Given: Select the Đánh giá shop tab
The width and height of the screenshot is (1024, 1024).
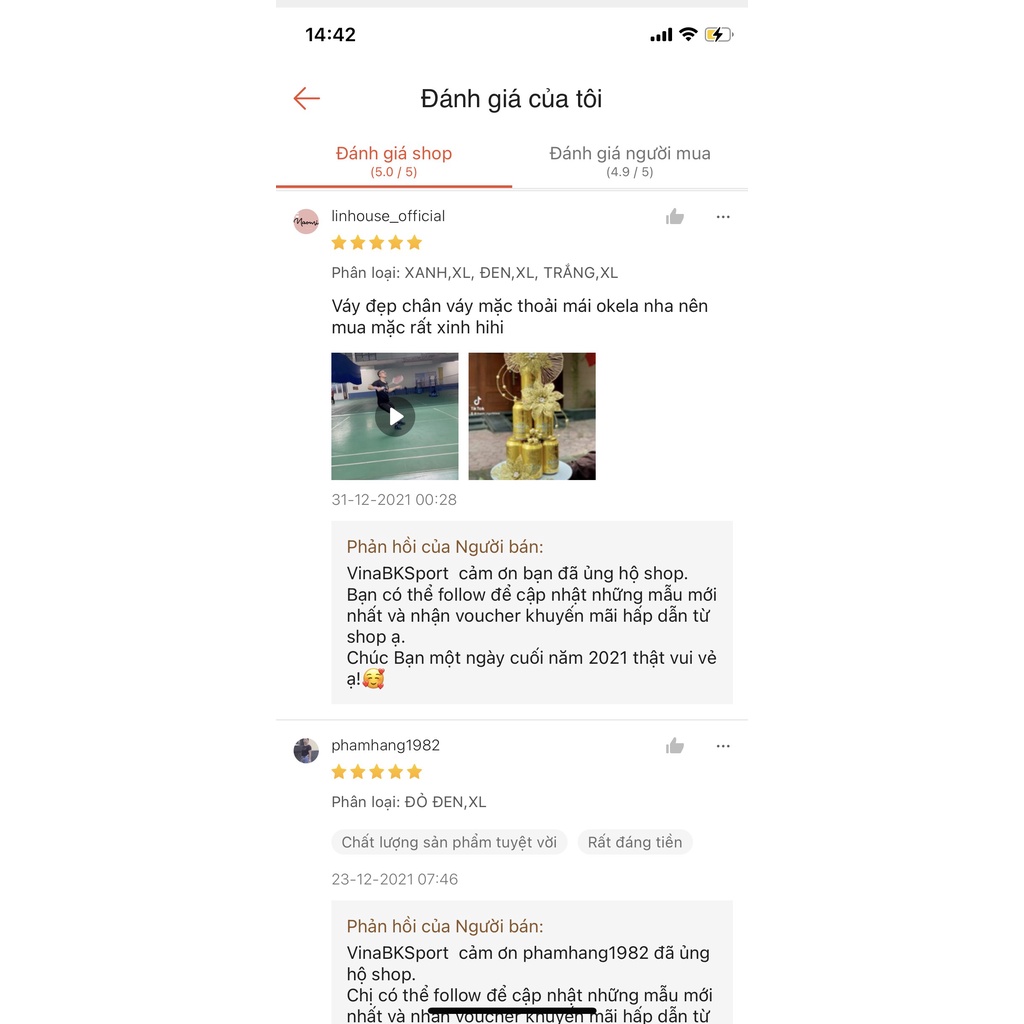Looking at the screenshot, I should point(394,161).
